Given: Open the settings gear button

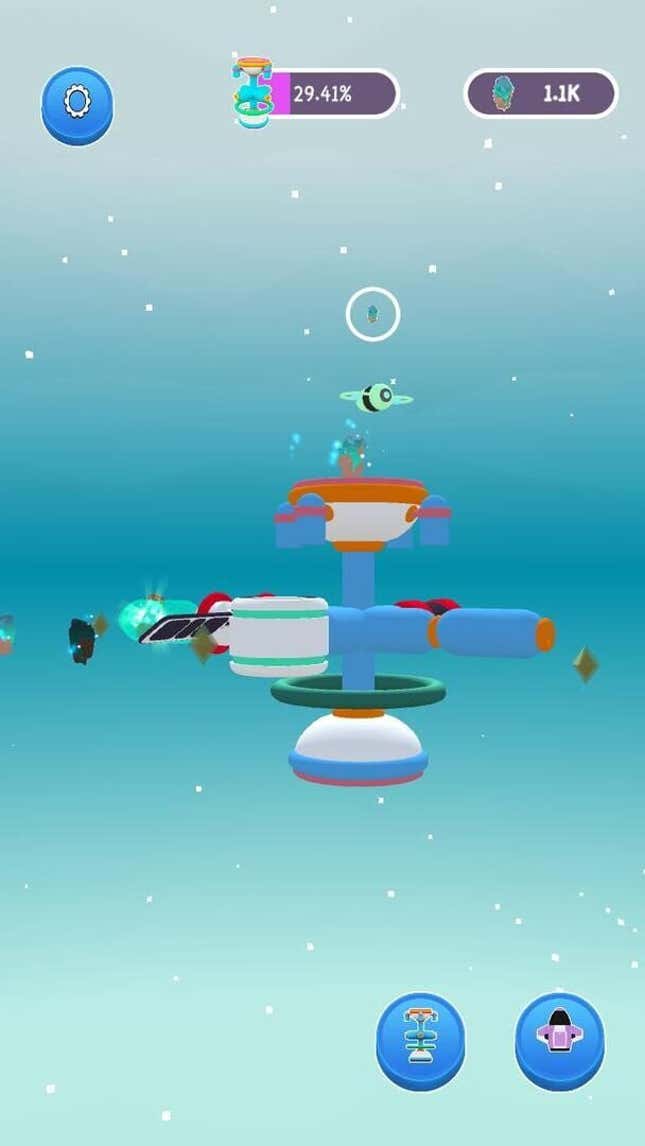Looking at the screenshot, I should tap(77, 104).
